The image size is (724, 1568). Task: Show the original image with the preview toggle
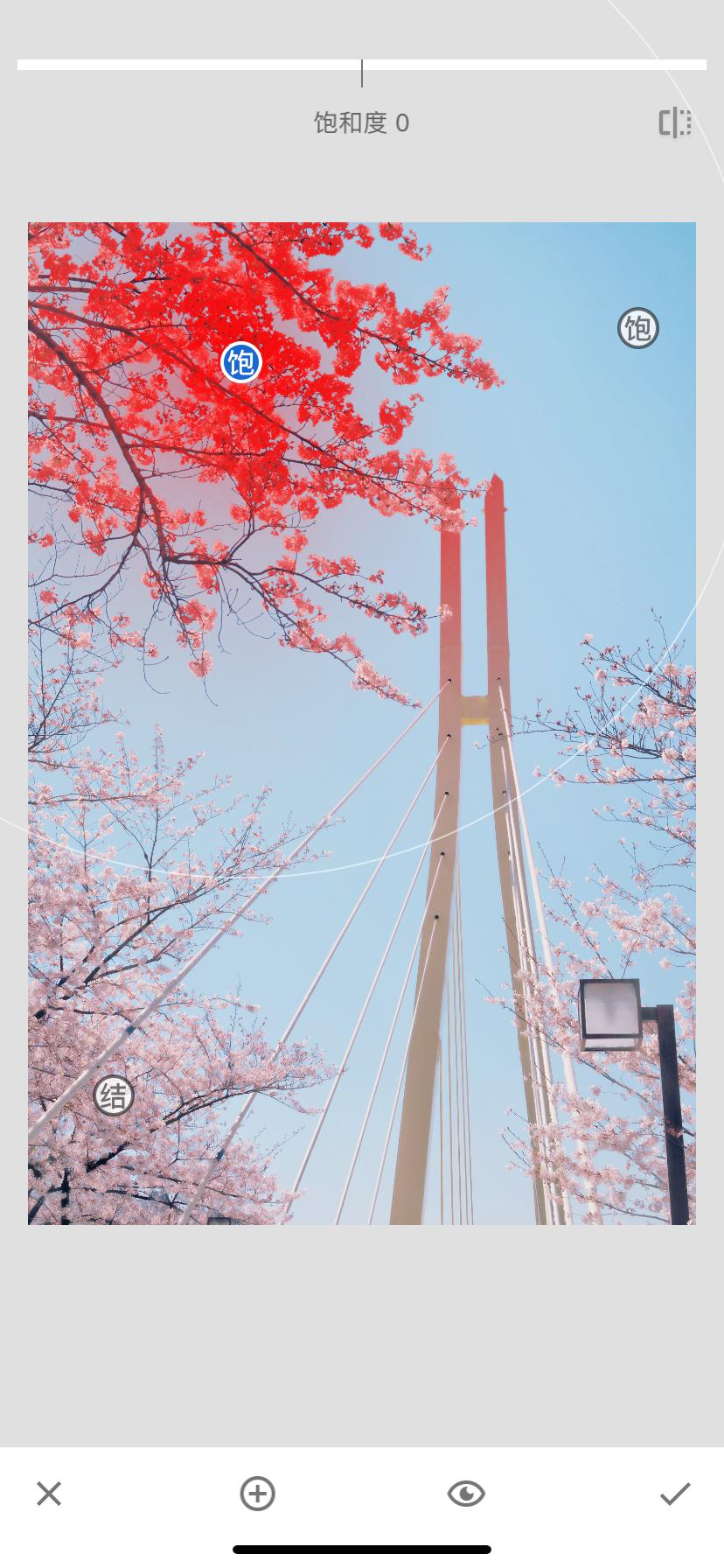(467, 1494)
